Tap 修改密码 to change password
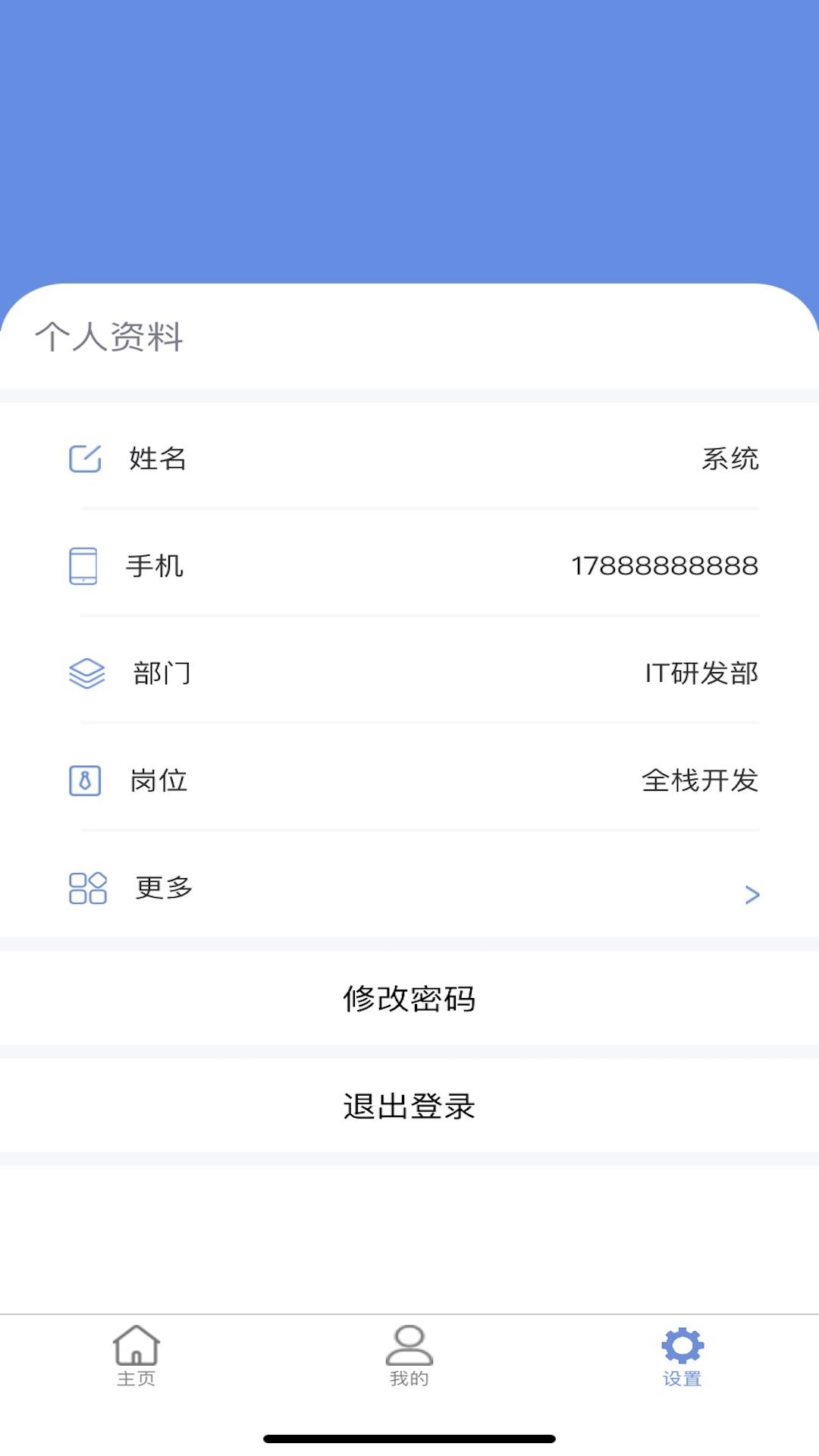819x1456 pixels. pyautogui.click(x=409, y=999)
